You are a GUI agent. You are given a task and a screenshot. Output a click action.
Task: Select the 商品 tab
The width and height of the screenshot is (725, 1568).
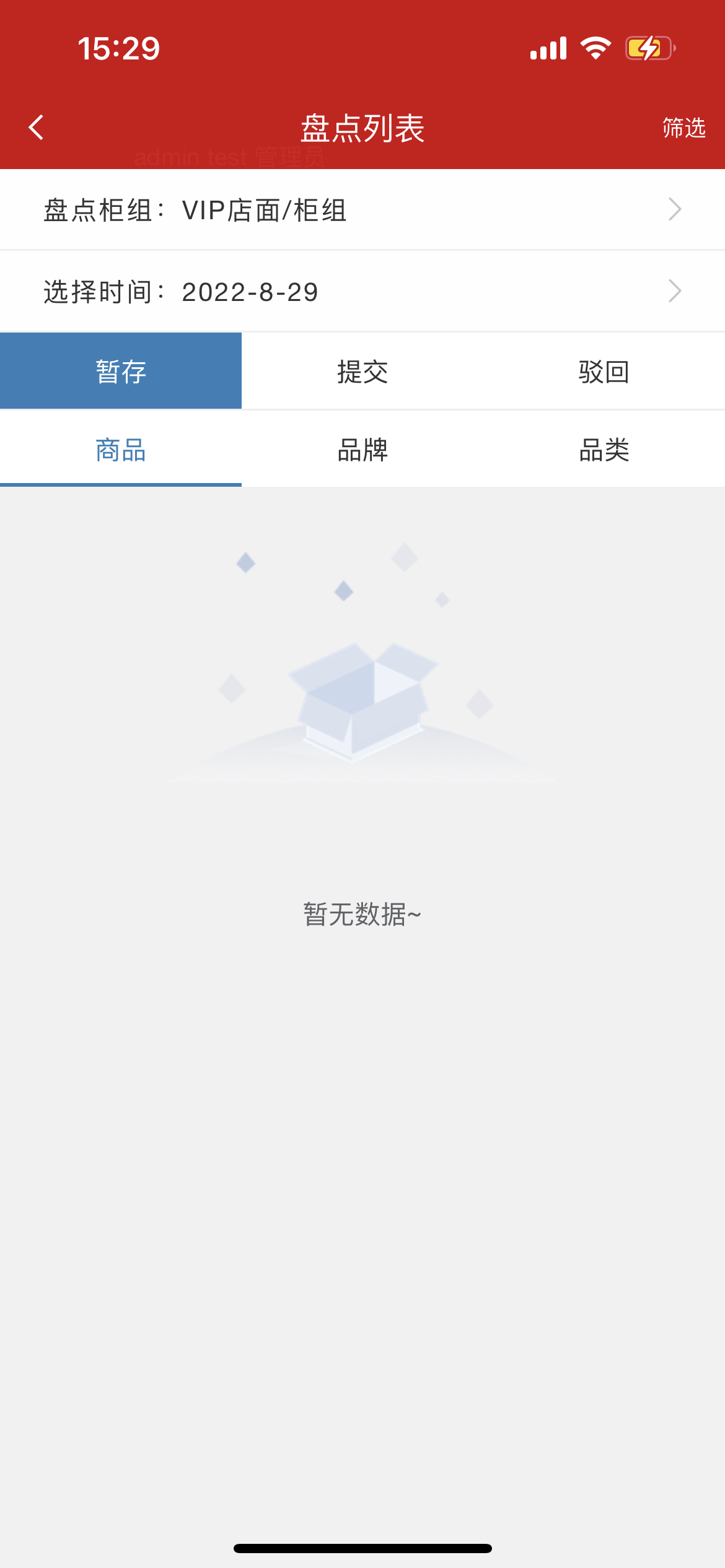tap(121, 450)
